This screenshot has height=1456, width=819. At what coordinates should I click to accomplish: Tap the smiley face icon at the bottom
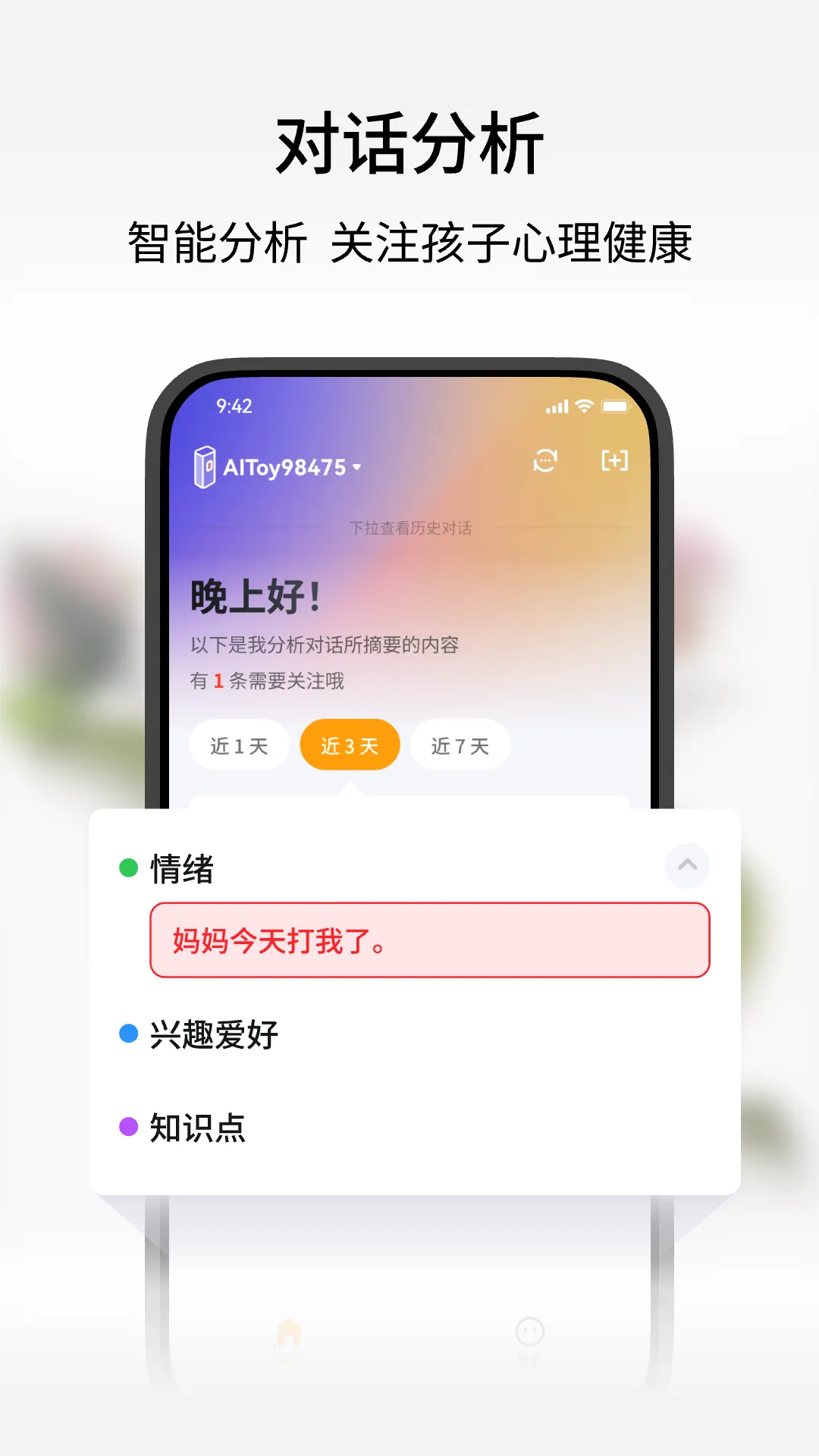click(531, 1333)
